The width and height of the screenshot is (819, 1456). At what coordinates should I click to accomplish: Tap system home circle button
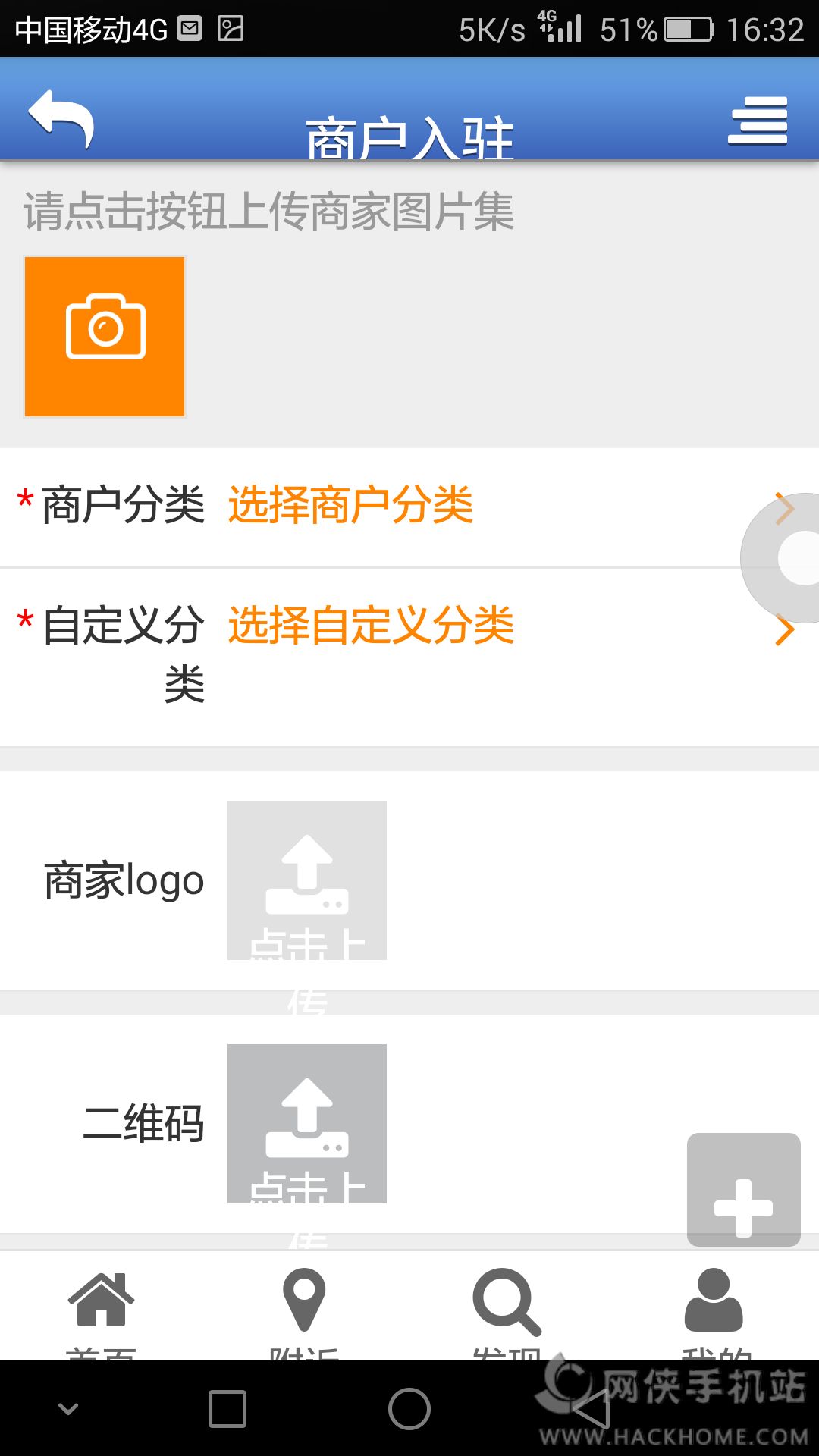point(409,1409)
